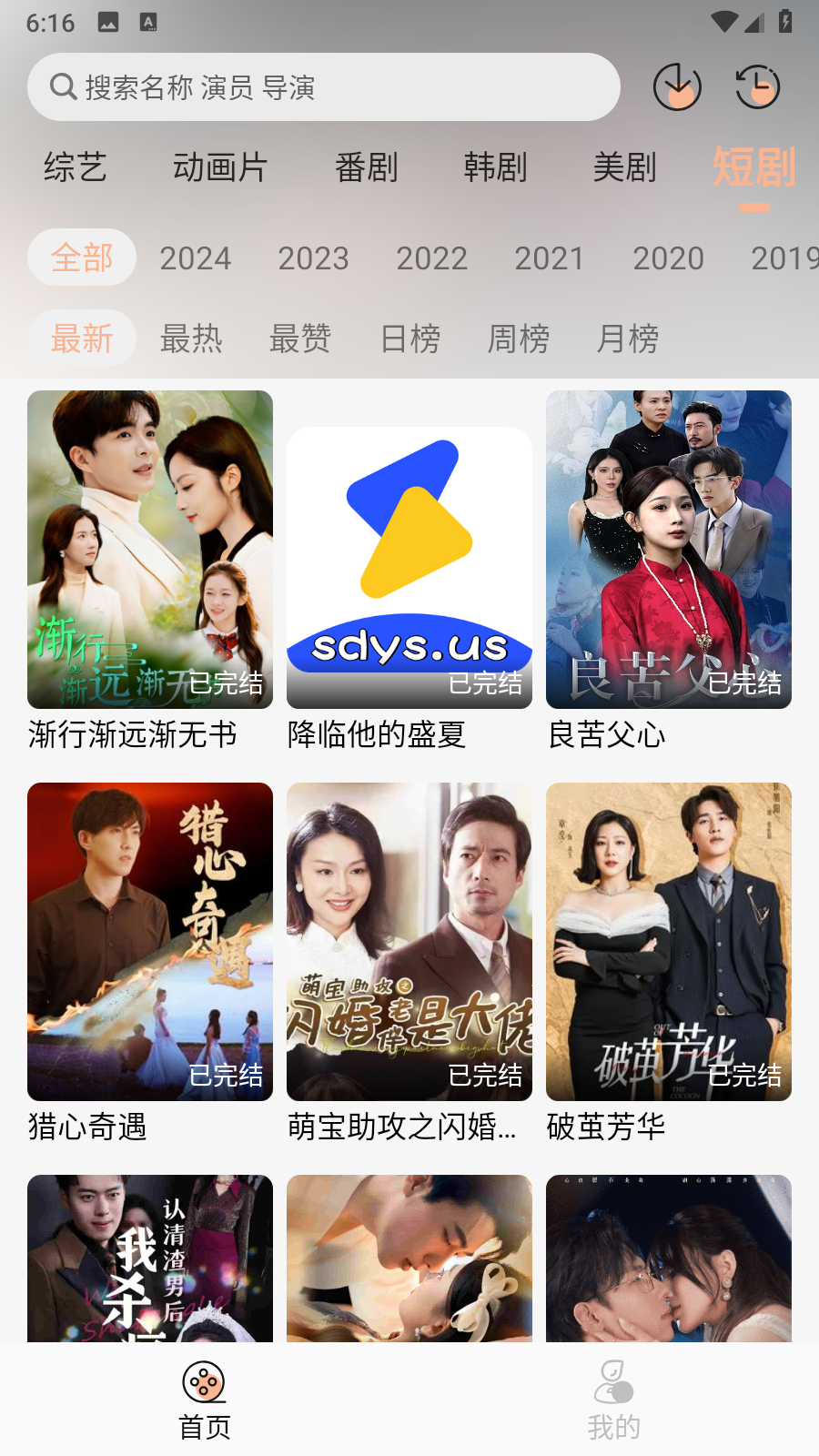Switch to the 综艺 category tab

pyautogui.click(x=76, y=167)
